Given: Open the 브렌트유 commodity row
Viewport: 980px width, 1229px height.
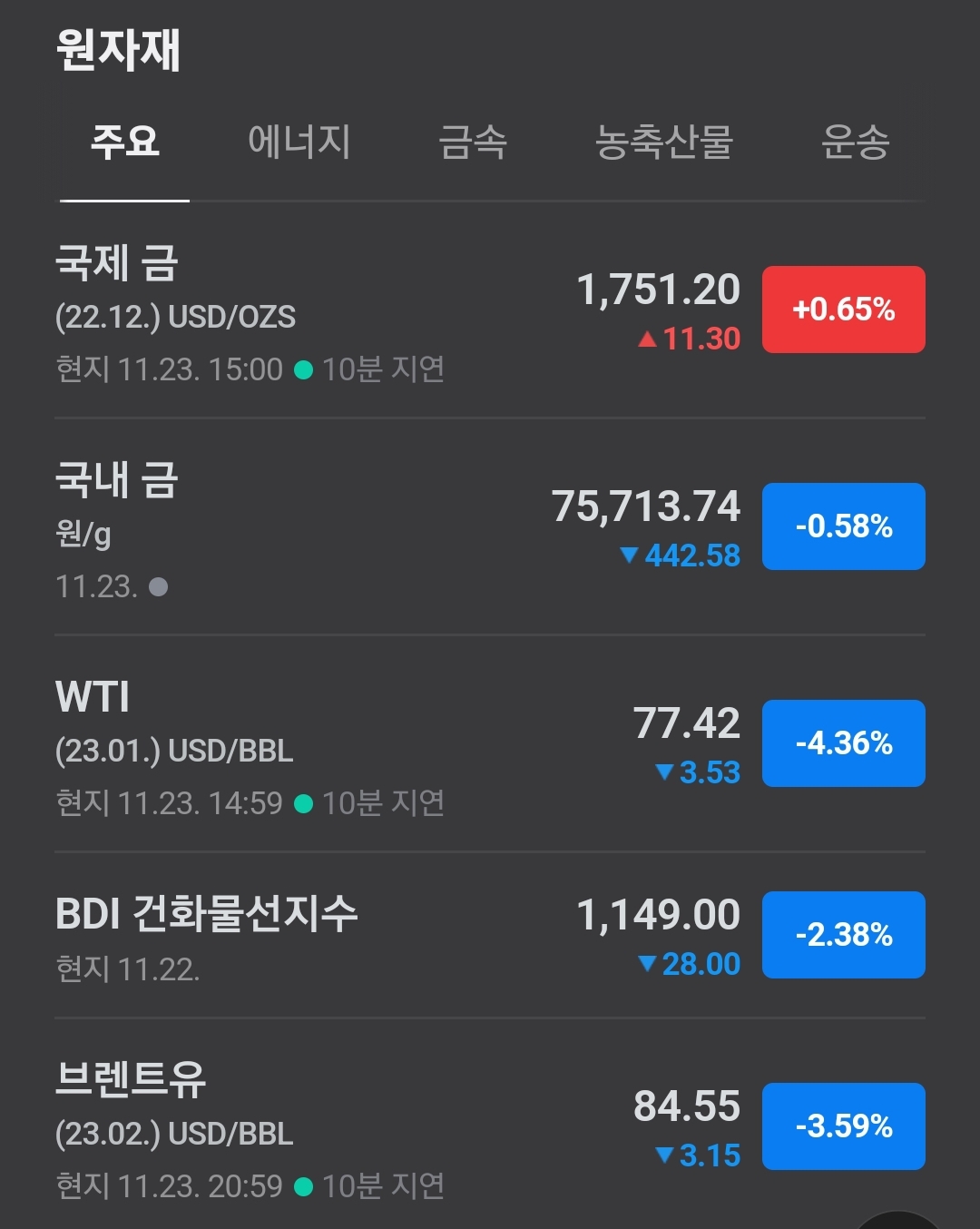Looking at the screenshot, I should (x=490, y=1126).
